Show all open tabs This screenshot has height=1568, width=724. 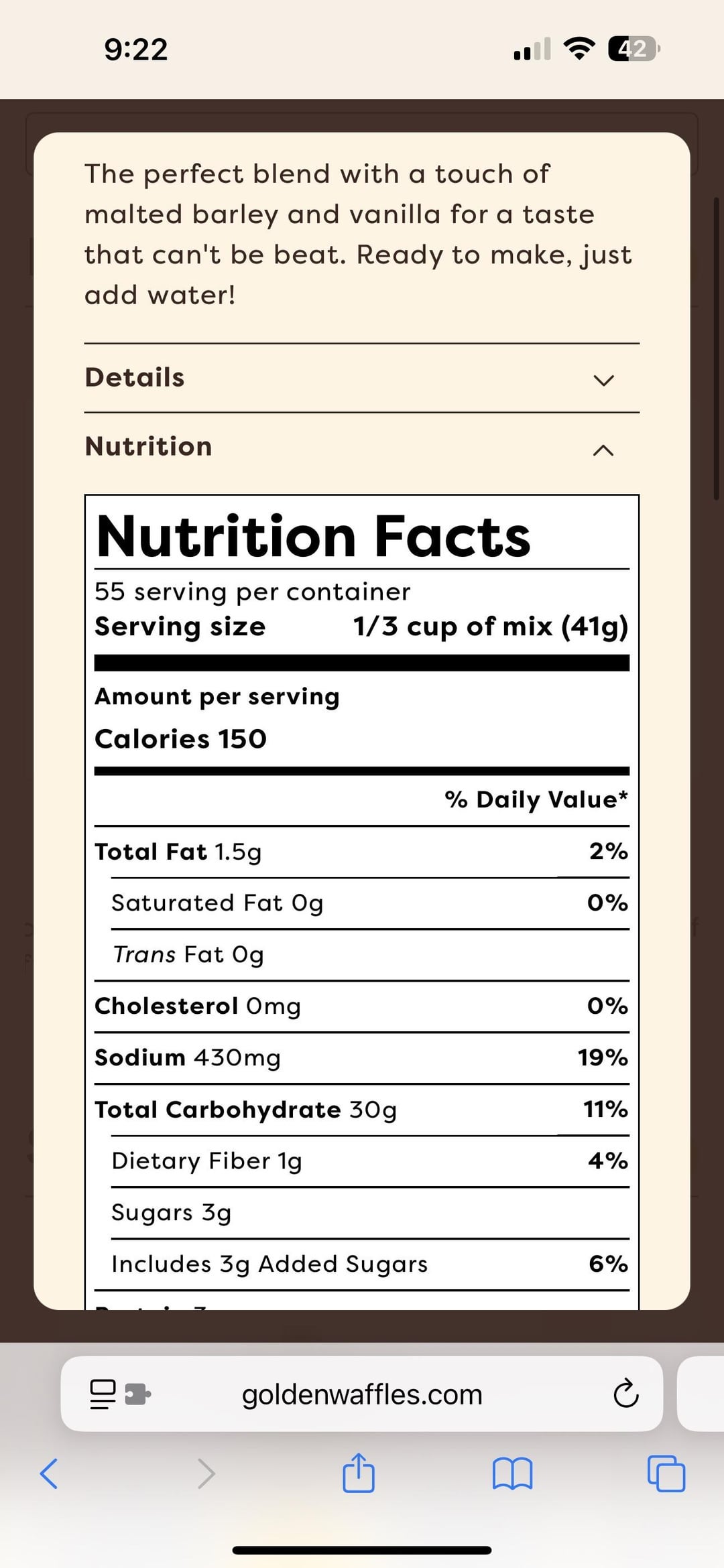pyautogui.click(x=666, y=1474)
